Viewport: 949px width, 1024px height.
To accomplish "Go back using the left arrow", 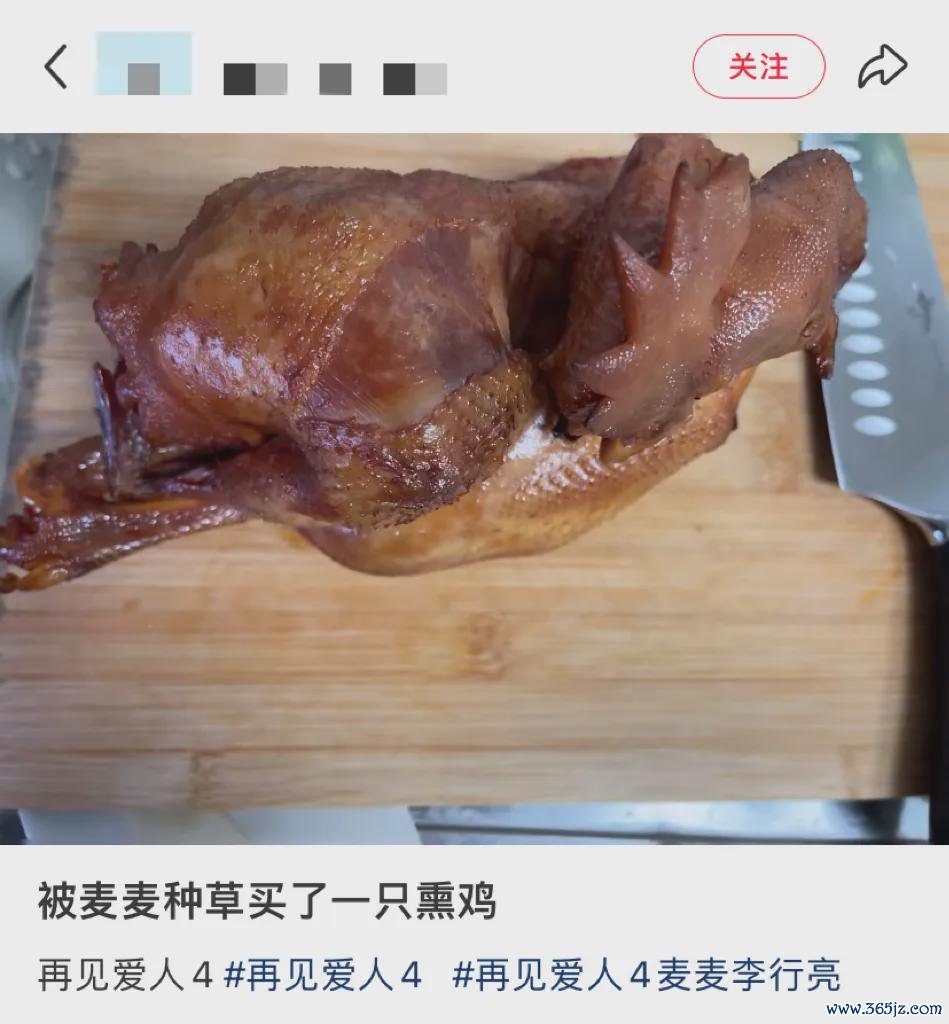I will [x=56, y=67].
